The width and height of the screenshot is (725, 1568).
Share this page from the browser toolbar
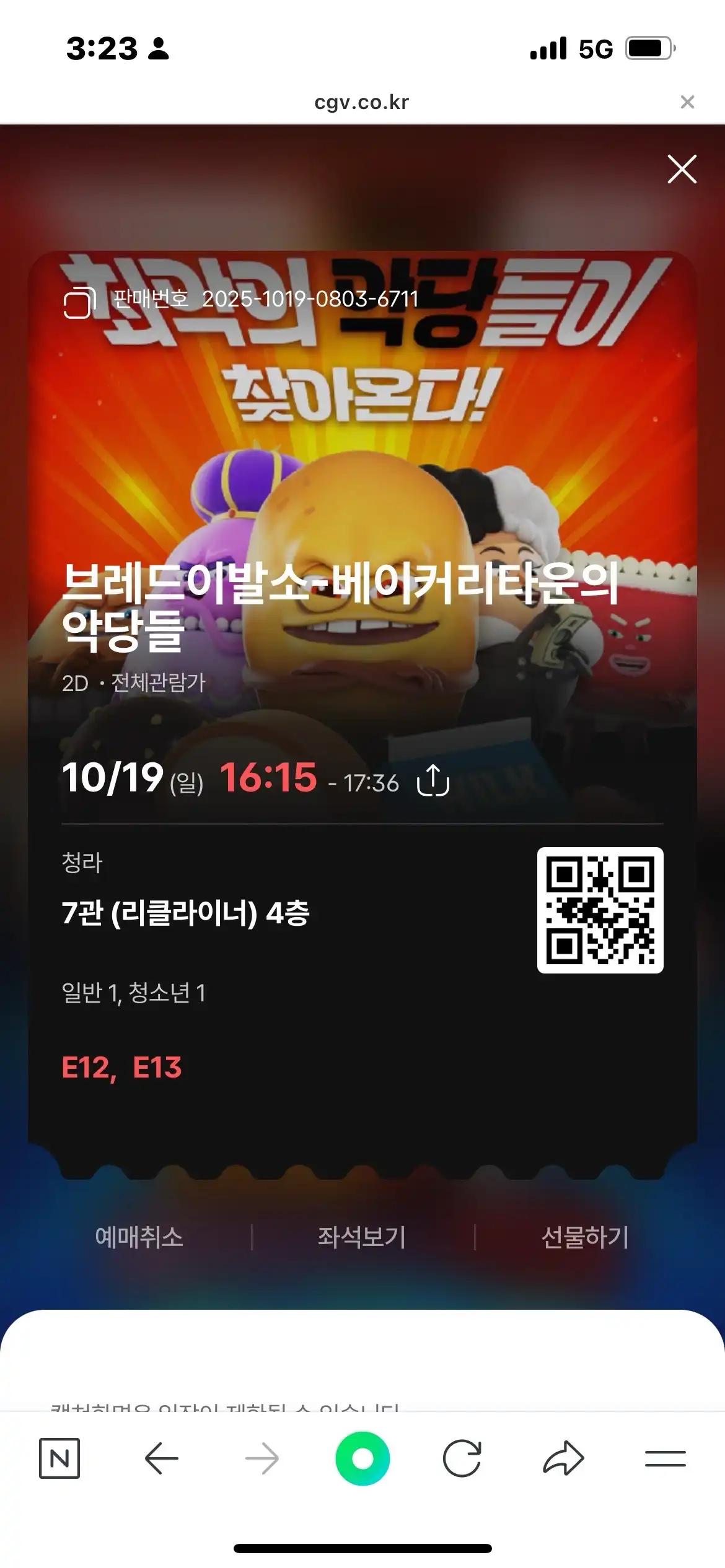(x=563, y=1458)
